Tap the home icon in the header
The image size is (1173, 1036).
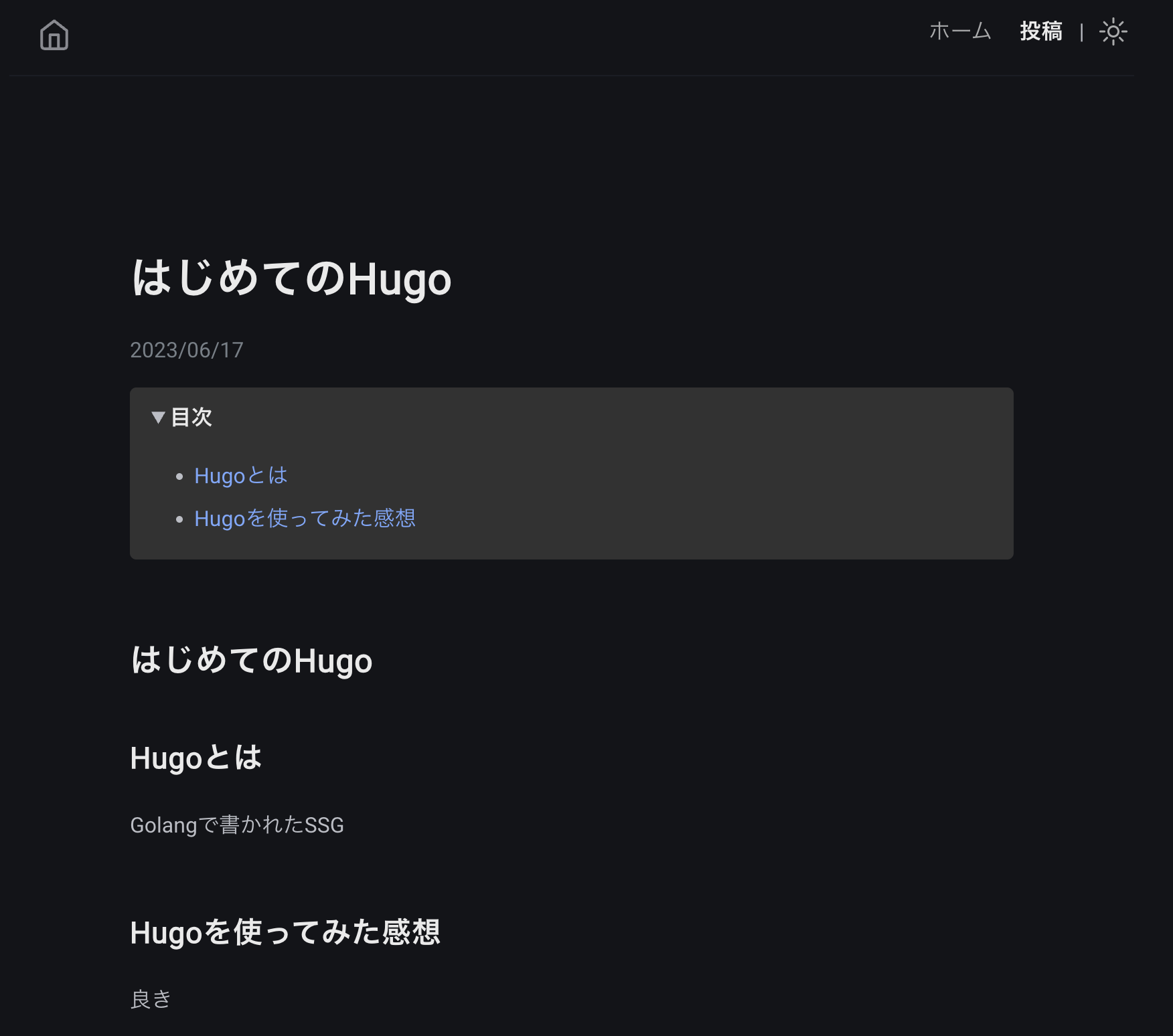click(x=54, y=35)
